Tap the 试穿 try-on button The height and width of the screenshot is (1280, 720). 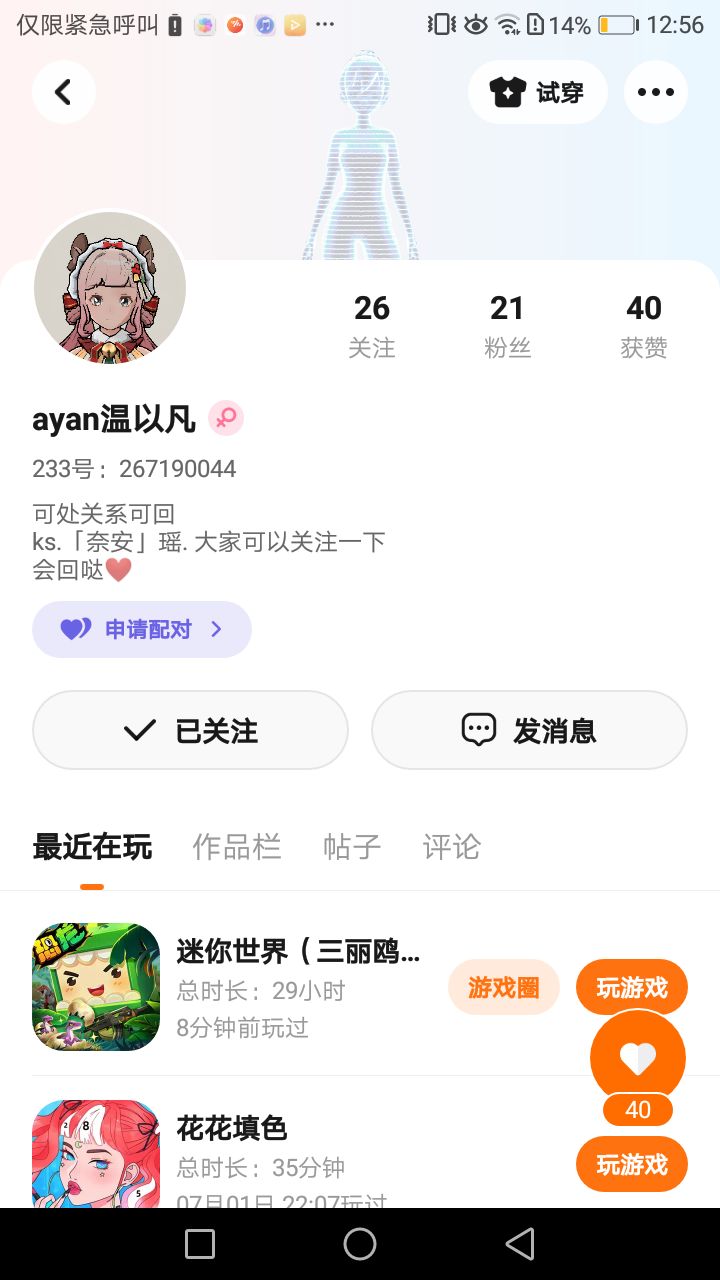point(537,92)
